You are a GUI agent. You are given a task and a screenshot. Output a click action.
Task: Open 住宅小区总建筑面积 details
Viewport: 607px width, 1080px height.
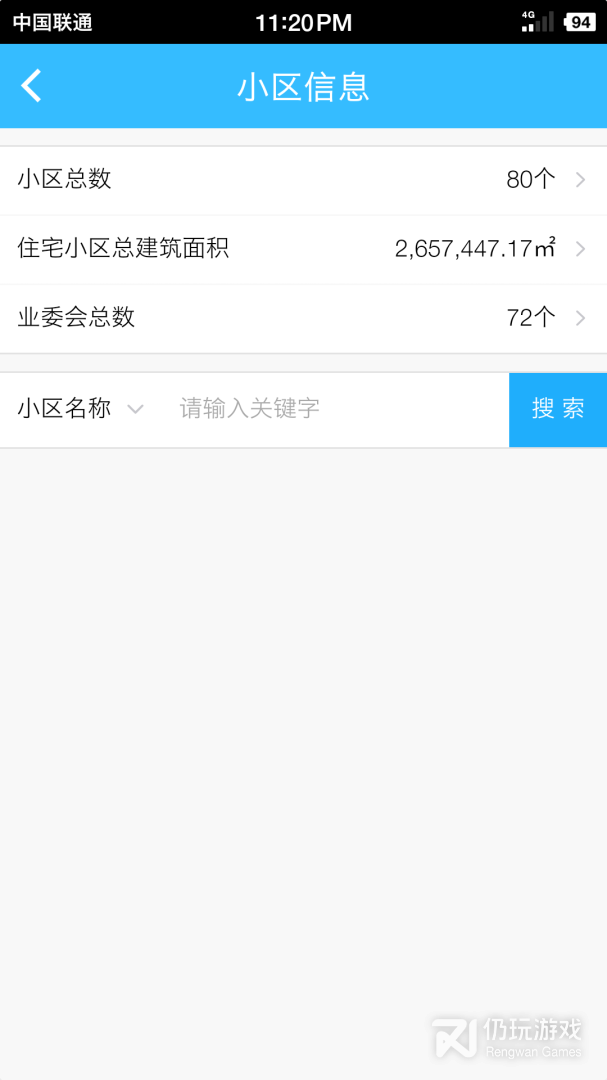[x=303, y=249]
